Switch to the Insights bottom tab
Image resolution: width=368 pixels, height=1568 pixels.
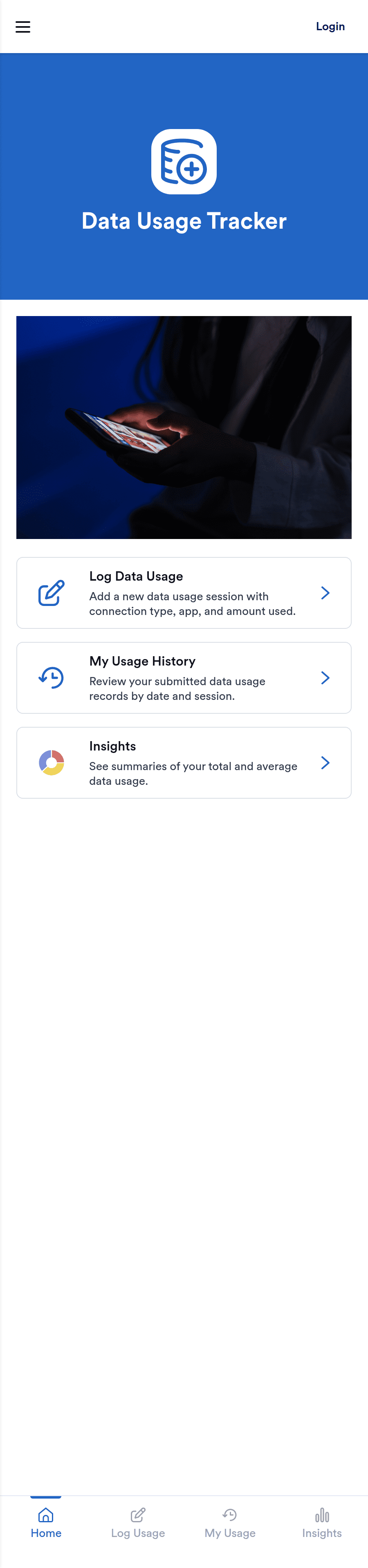[322, 1523]
